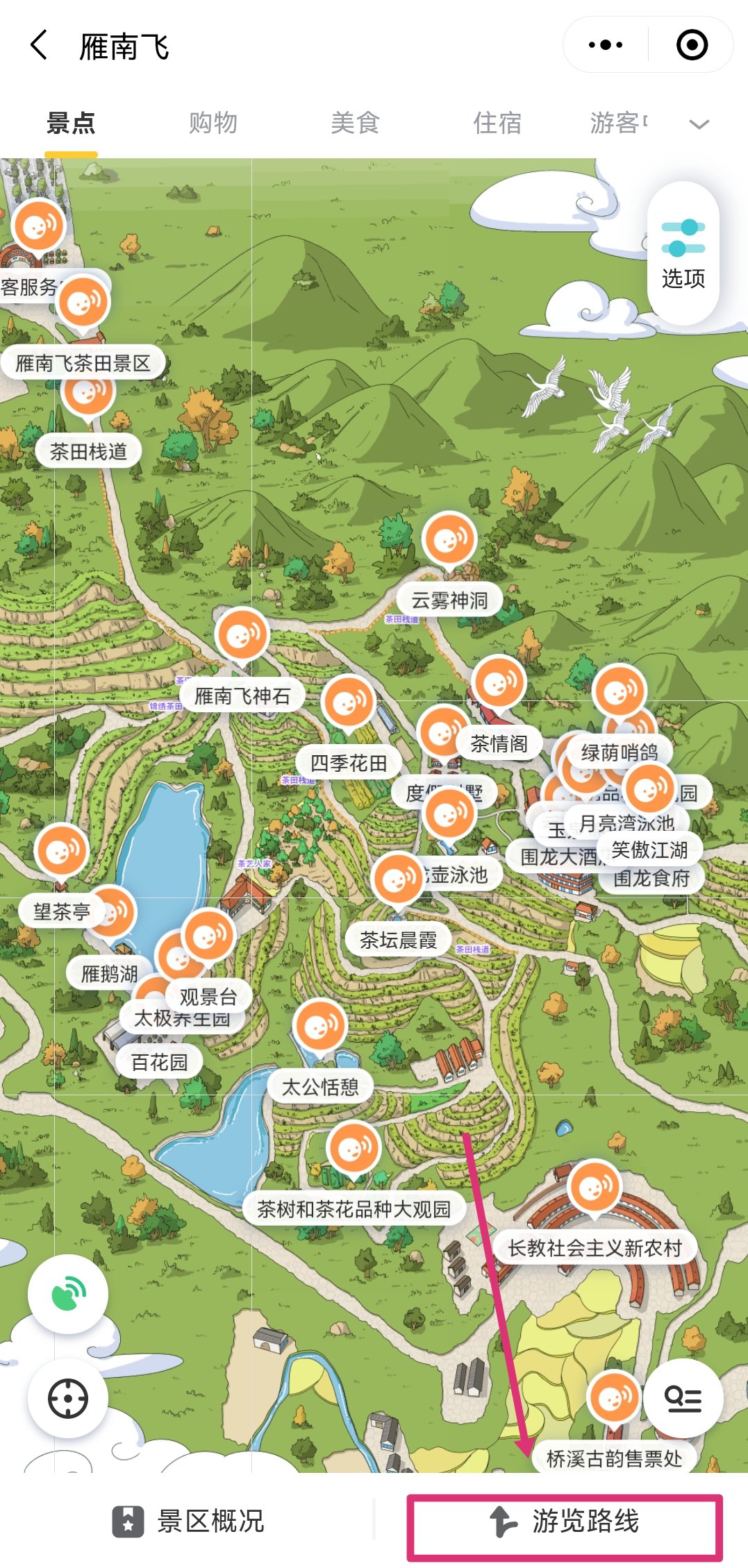Image resolution: width=748 pixels, height=1568 pixels.
Task: Open 茶田栈道 spot marker
Action: 88,393
